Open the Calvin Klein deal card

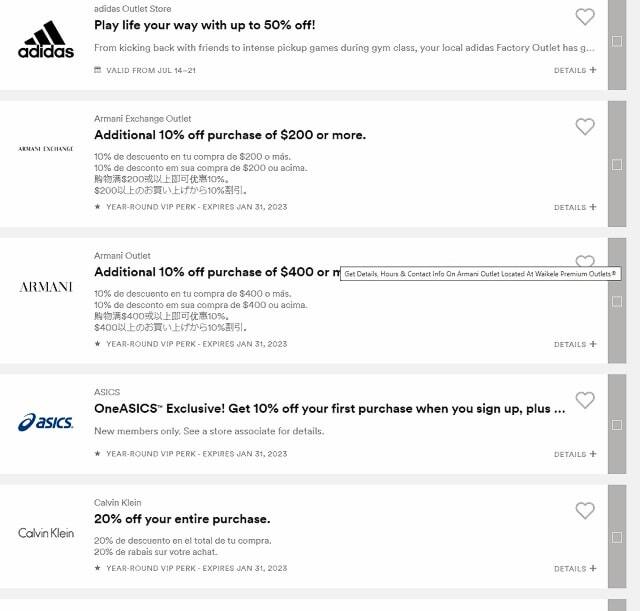[181, 519]
